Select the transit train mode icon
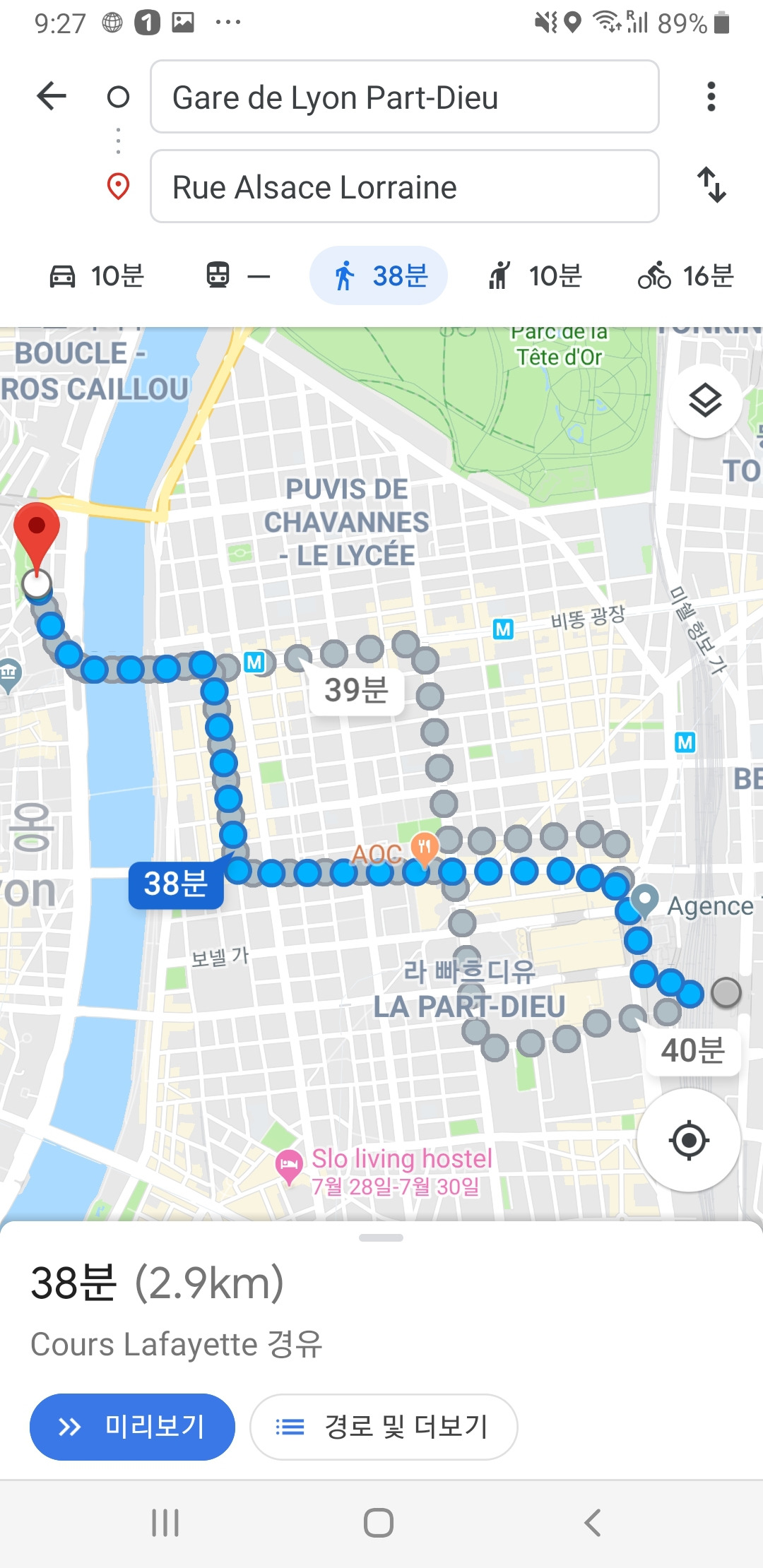763x1568 pixels. pyautogui.click(x=218, y=276)
